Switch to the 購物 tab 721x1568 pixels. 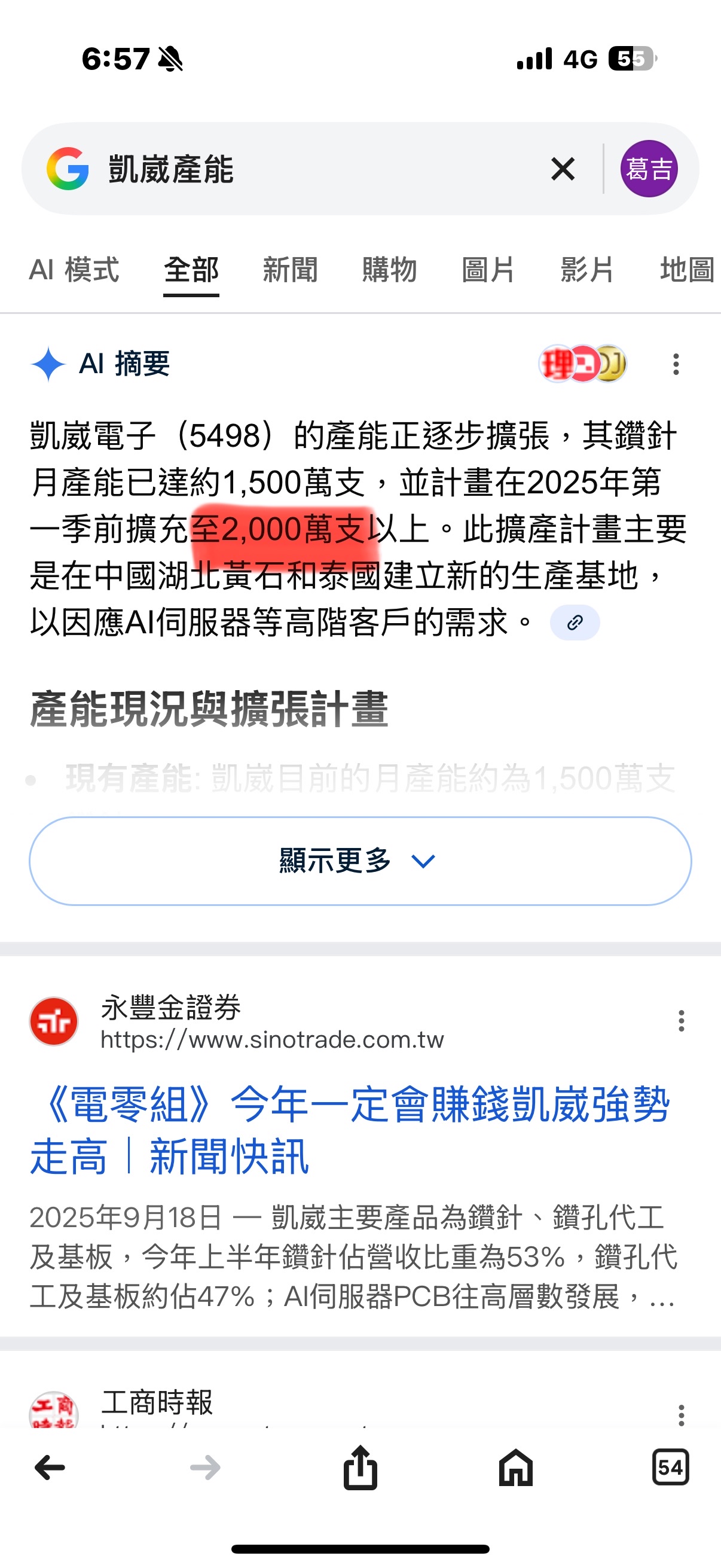point(389,270)
